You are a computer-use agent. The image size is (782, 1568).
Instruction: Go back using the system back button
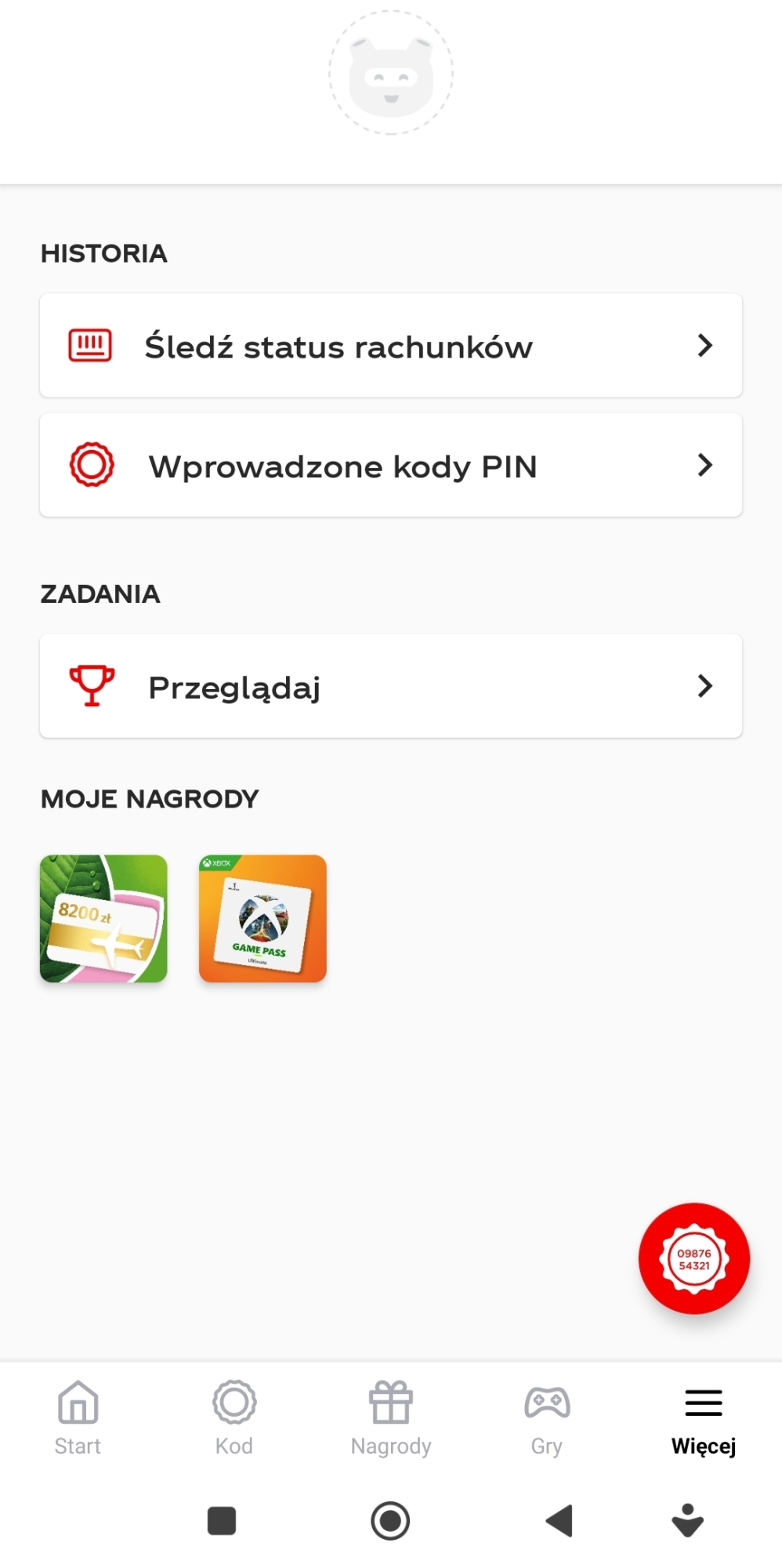click(559, 1521)
